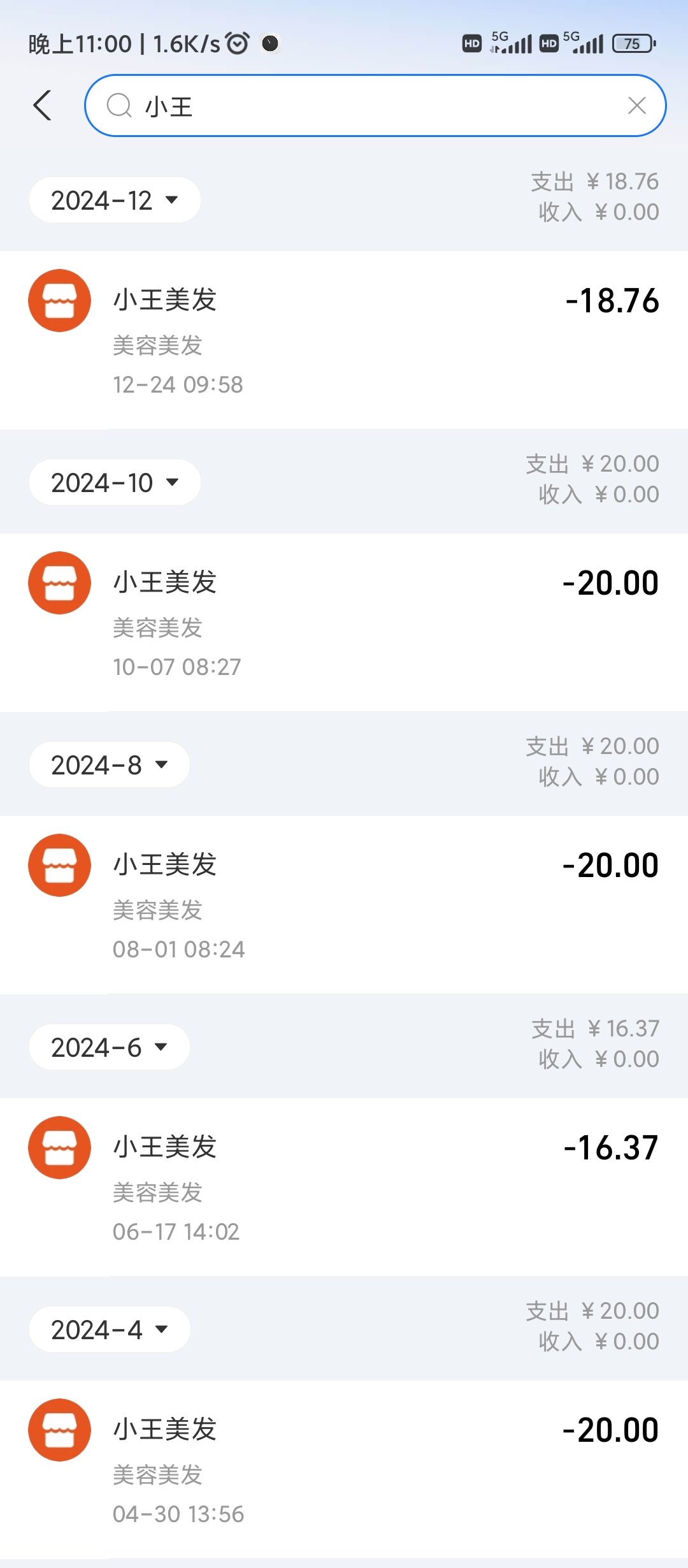Tap the search field containing 小王
Screen dimensions: 688x1568
point(375,106)
